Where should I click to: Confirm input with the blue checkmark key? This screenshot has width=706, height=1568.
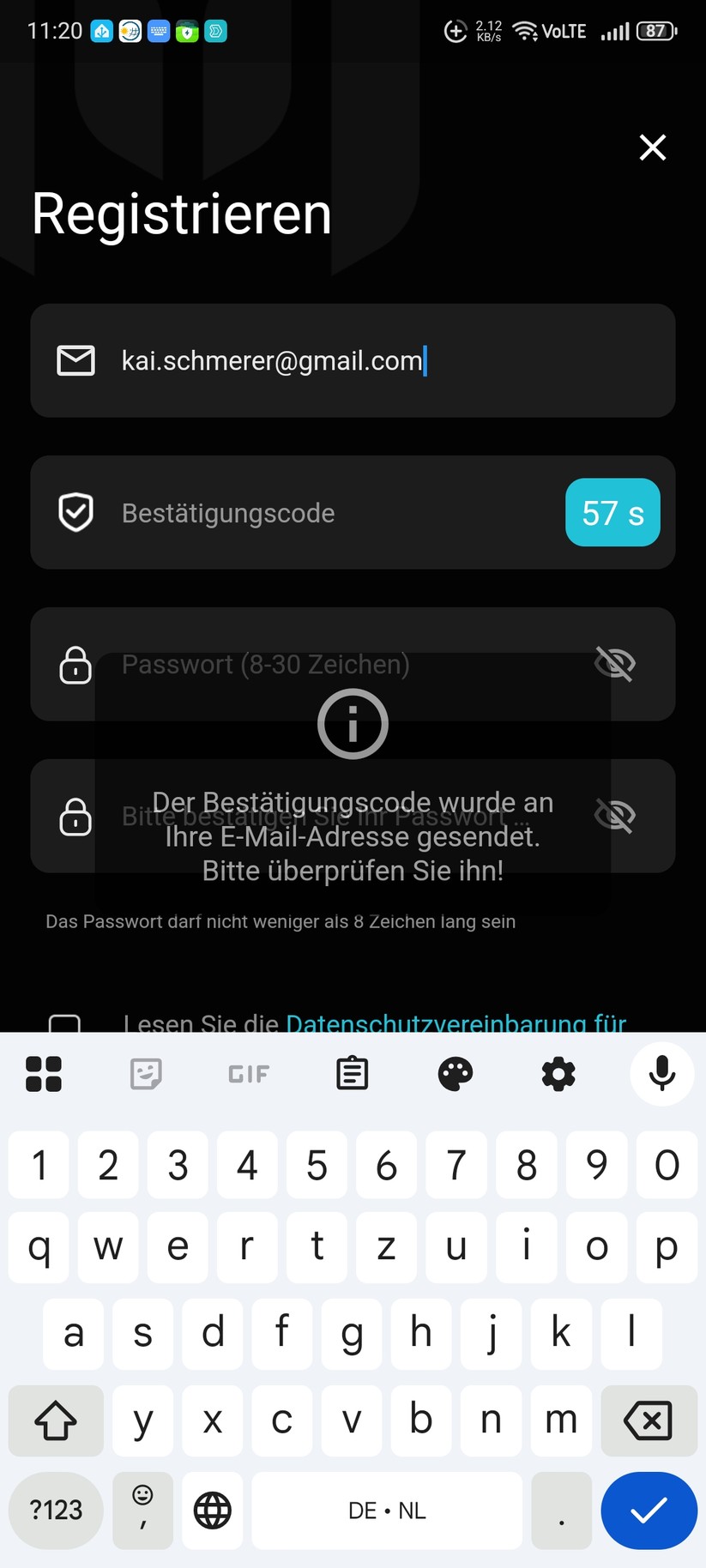(649, 1511)
